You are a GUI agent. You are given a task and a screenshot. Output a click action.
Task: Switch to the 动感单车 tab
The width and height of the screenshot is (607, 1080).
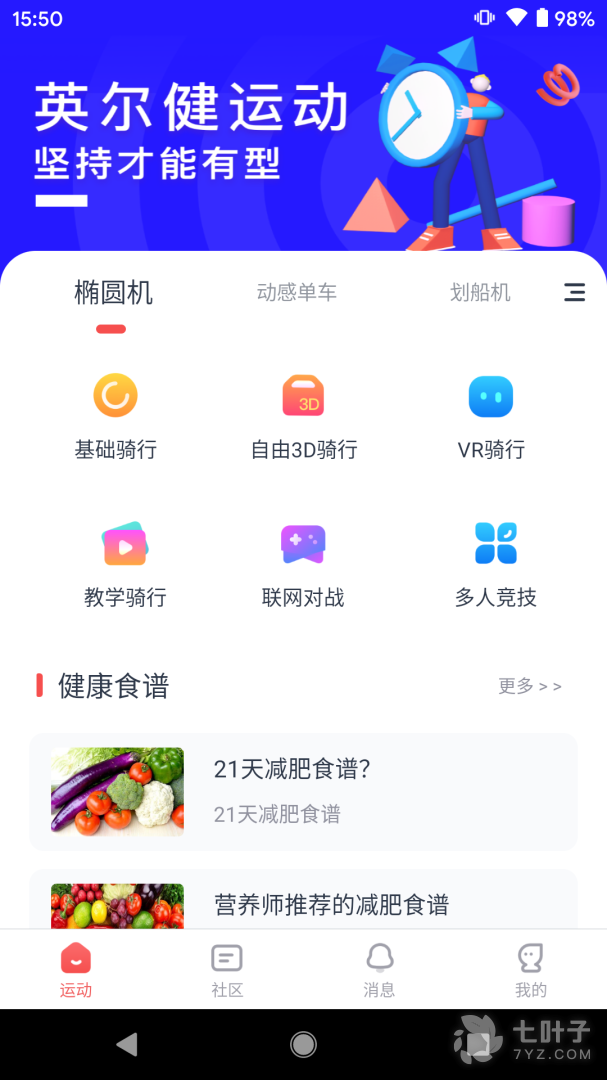point(296,292)
